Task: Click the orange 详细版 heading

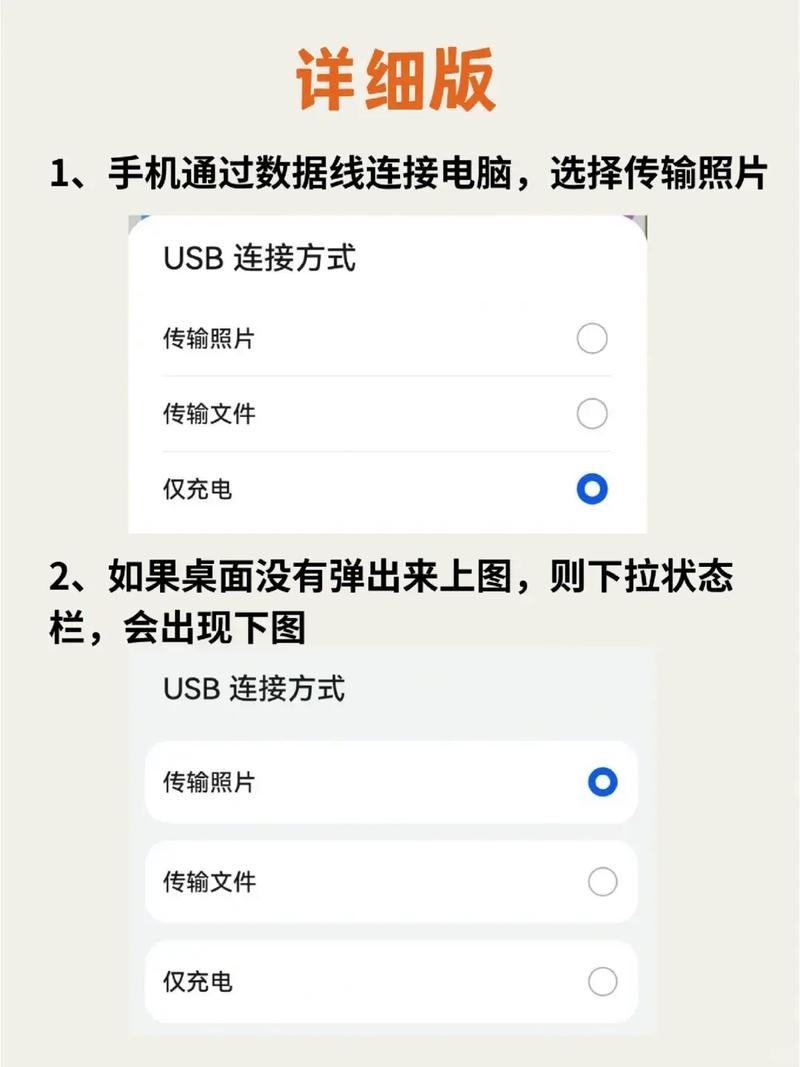Action: pyautogui.click(x=400, y=75)
